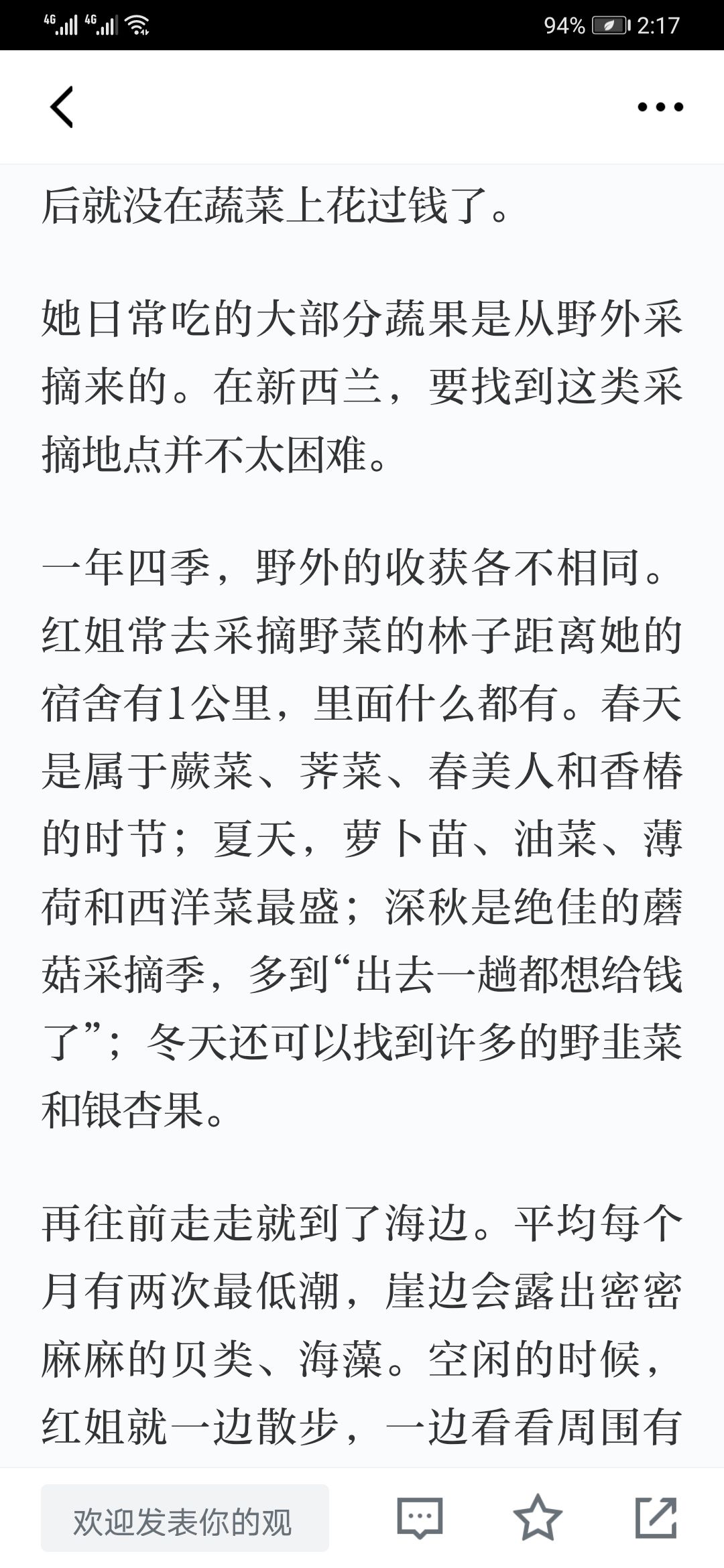Open the three-dot overflow menu
The image size is (724, 1568).
(660, 107)
